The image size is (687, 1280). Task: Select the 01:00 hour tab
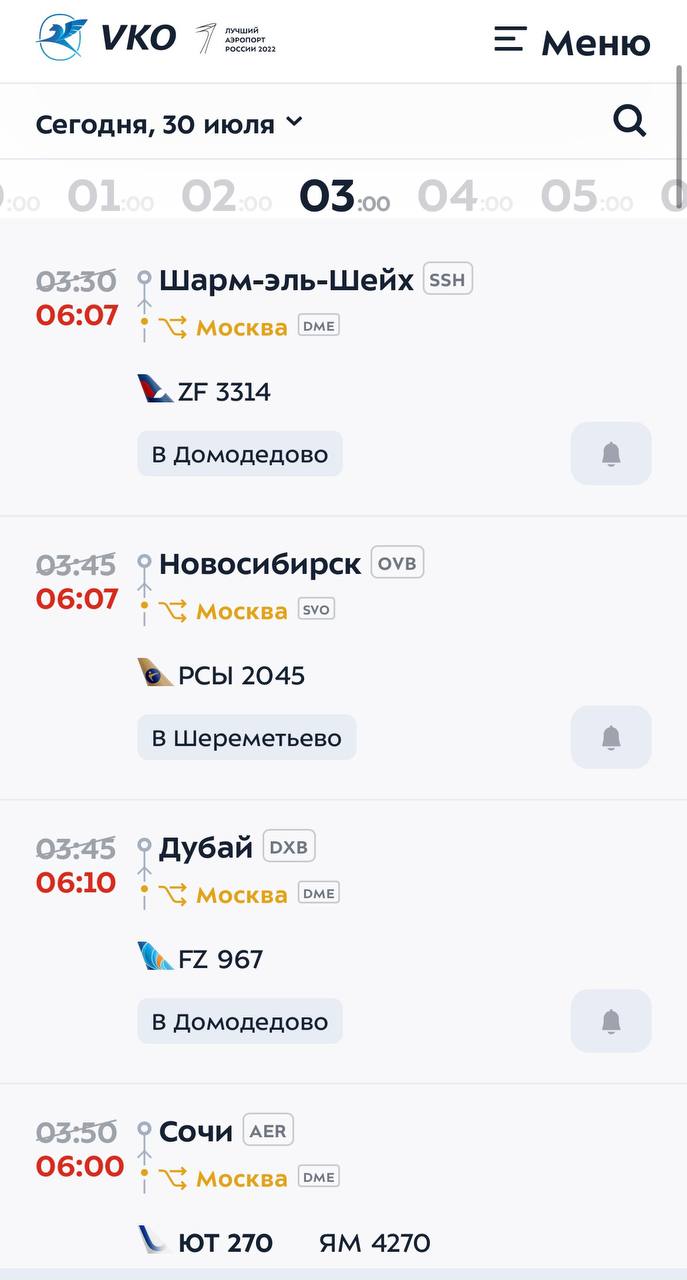(110, 197)
